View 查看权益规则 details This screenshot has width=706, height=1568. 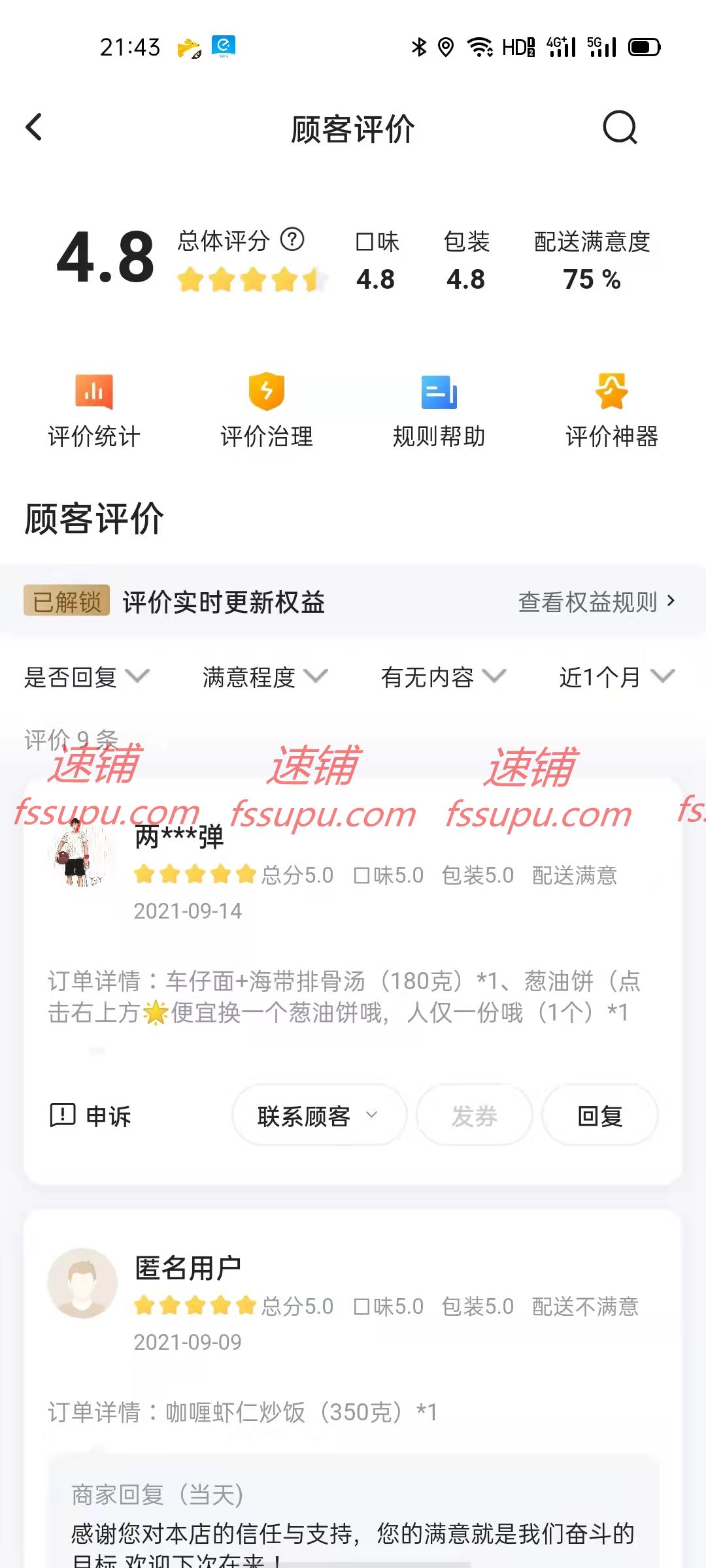point(596,602)
